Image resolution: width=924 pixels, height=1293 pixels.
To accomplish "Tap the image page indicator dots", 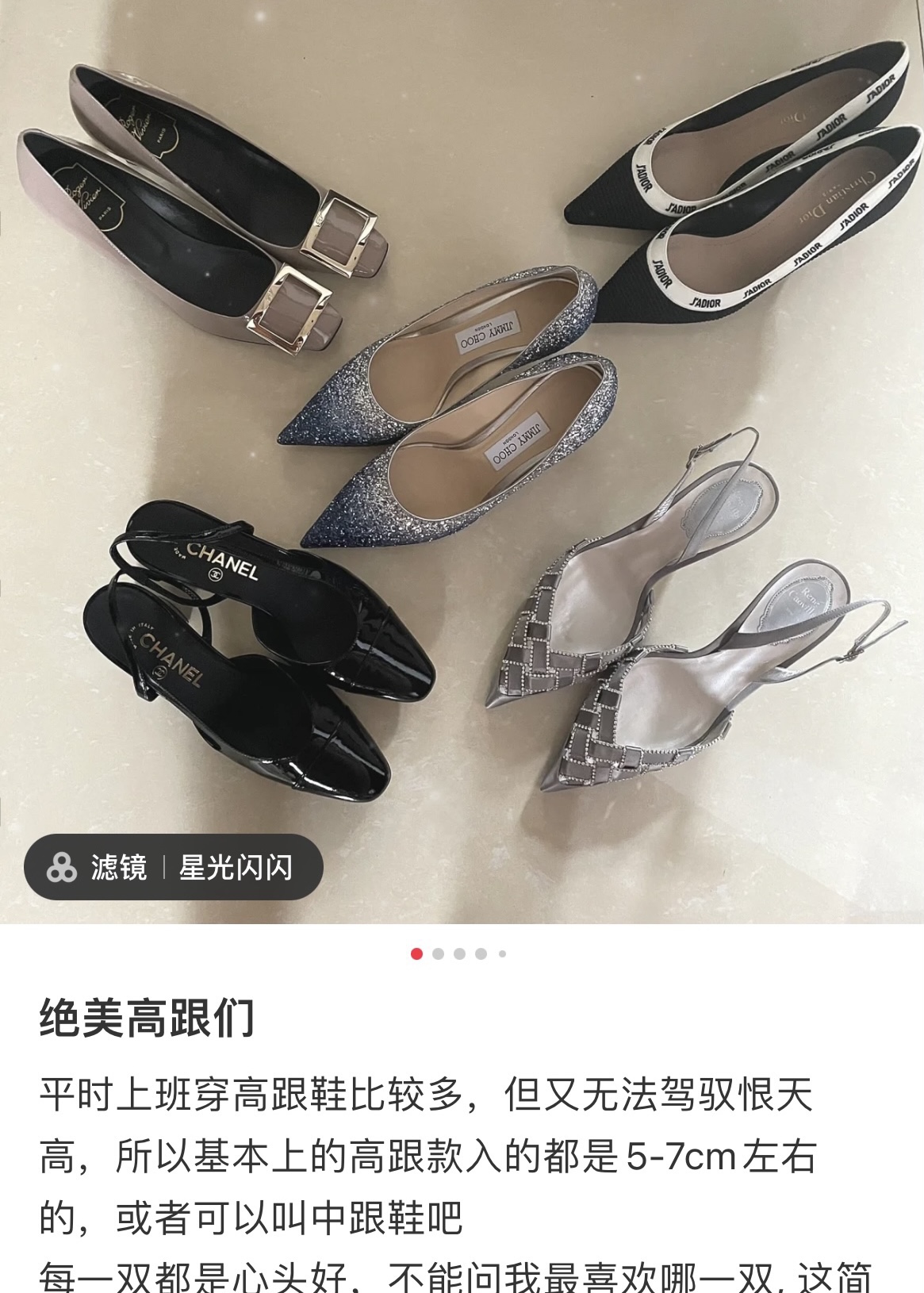I will (460, 954).
